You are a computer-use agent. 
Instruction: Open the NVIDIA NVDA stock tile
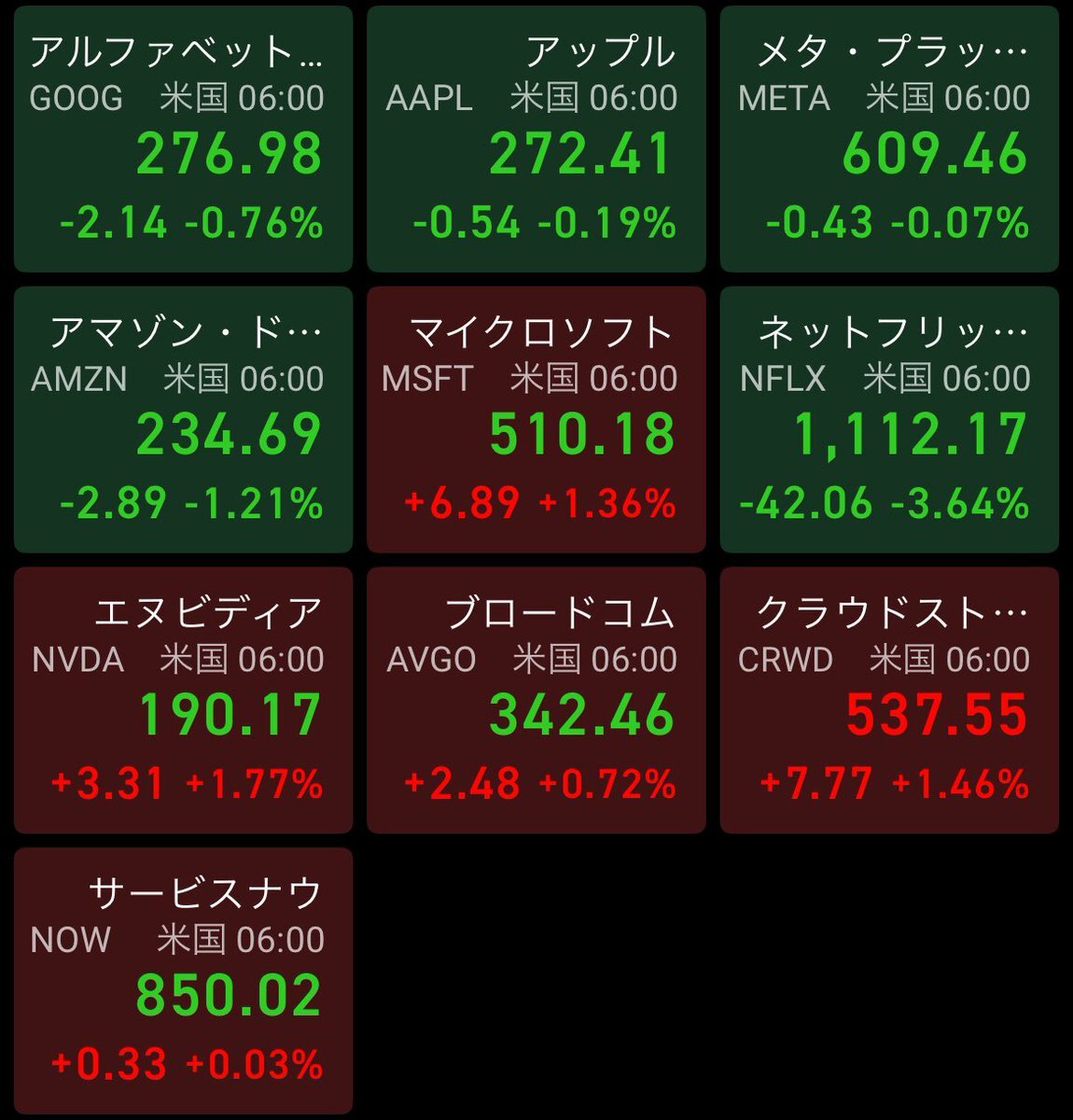coord(183,700)
